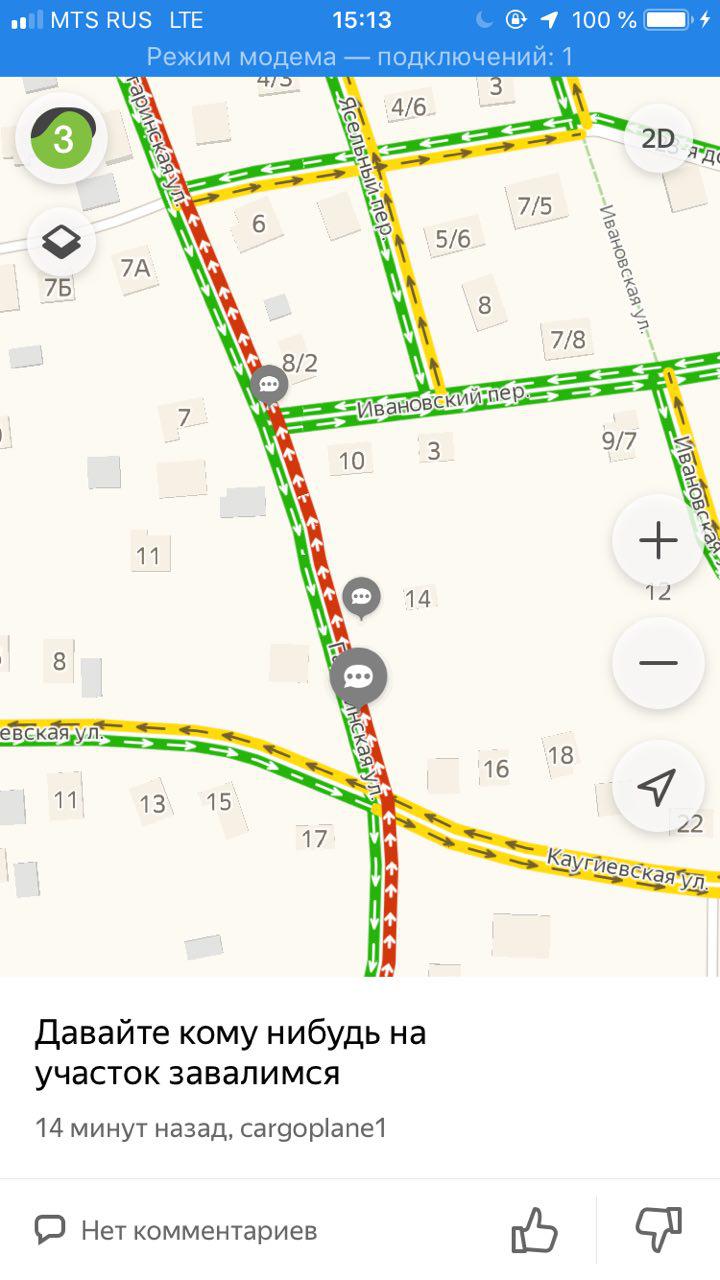The image size is (720, 1280).
Task: Center map on my location arrow
Action: pos(658,786)
